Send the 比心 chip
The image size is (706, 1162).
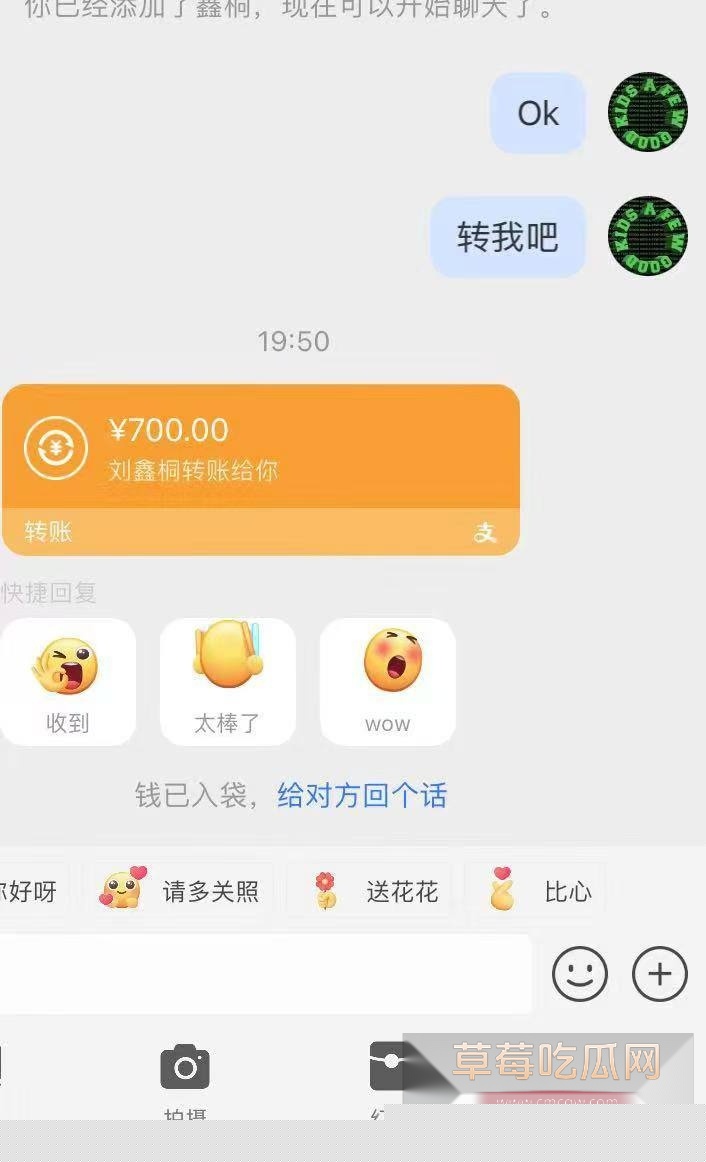click(x=537, y=890)
